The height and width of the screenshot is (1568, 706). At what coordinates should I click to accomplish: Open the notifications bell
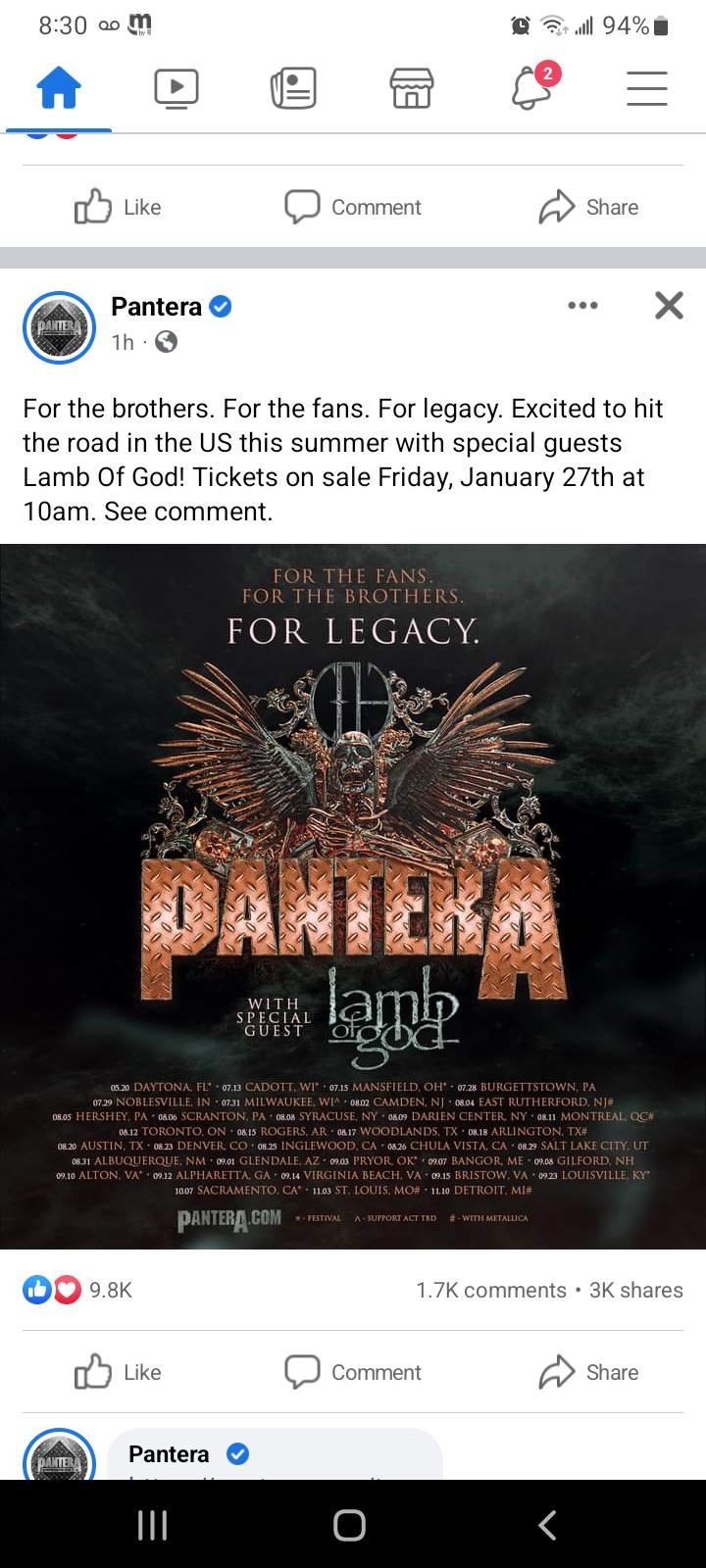(532, 87)
